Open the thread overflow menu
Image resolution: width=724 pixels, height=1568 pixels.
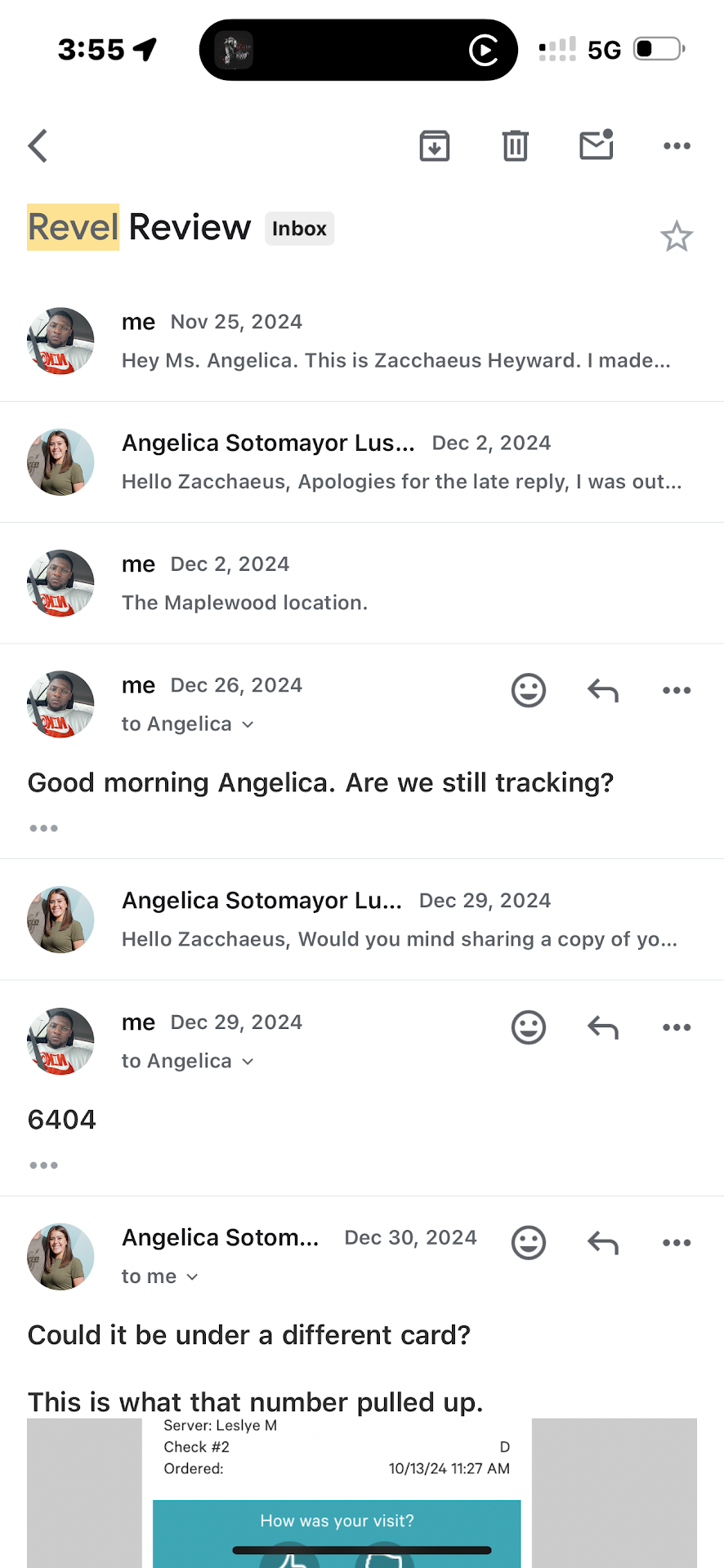pyautogui.click(x=677, y=146)
